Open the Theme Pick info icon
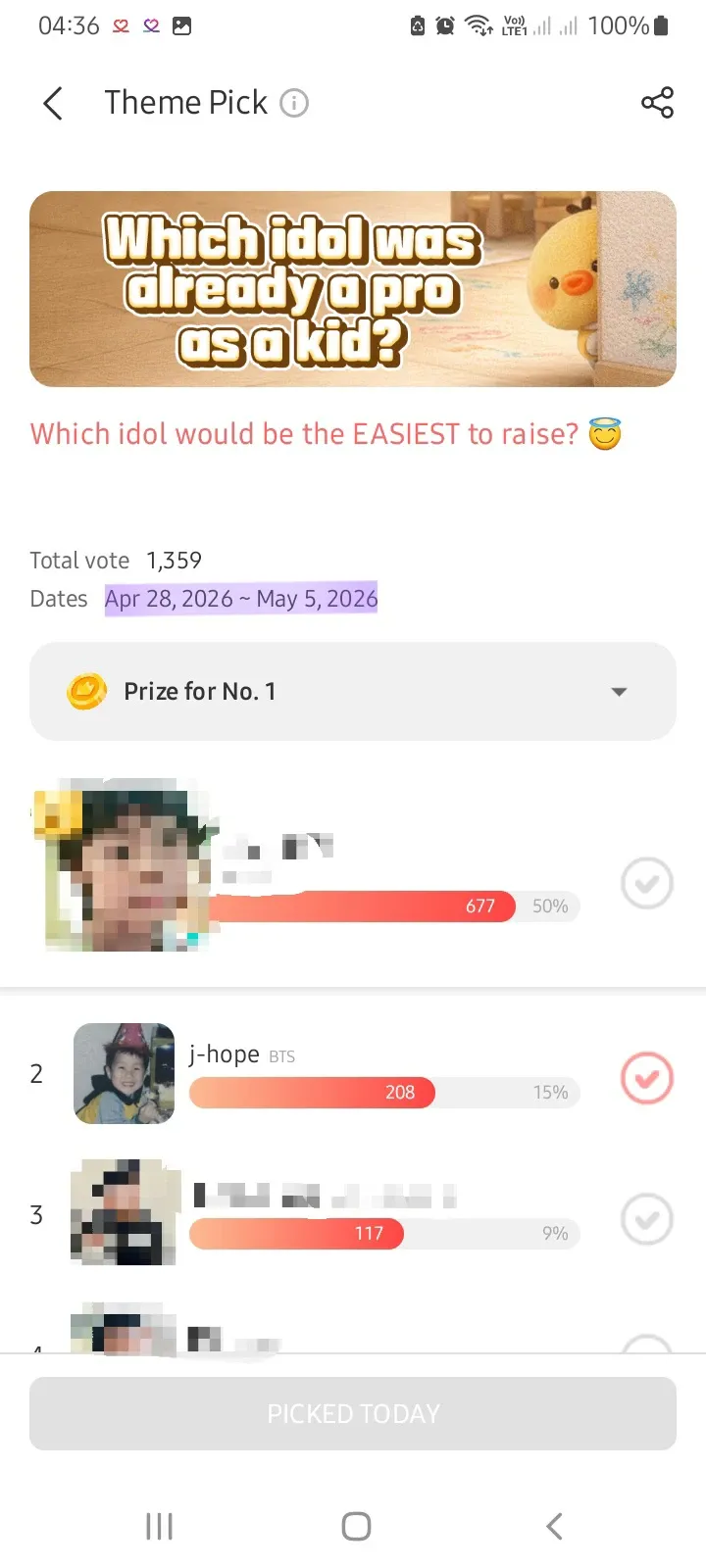Image resolution: width=706 pixels, height=1568 pixels. (294, 103)
